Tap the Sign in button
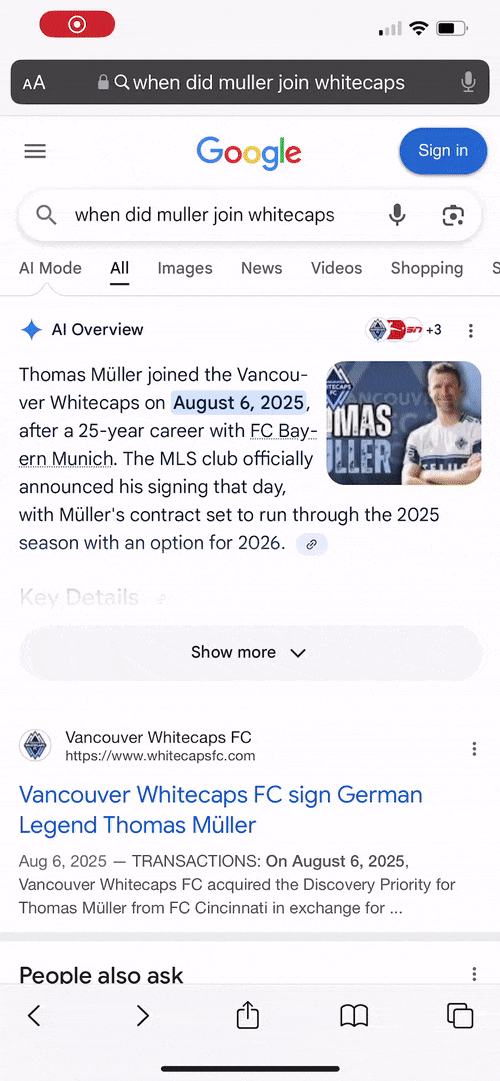This screenshot has width=500, height=1081. point(443,150)
